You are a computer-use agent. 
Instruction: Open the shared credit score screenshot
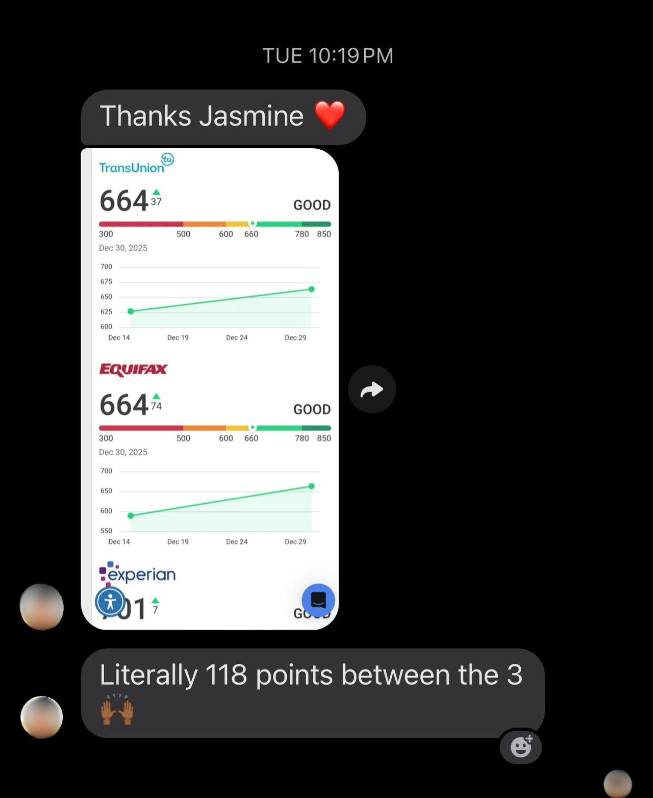(210, 388)
